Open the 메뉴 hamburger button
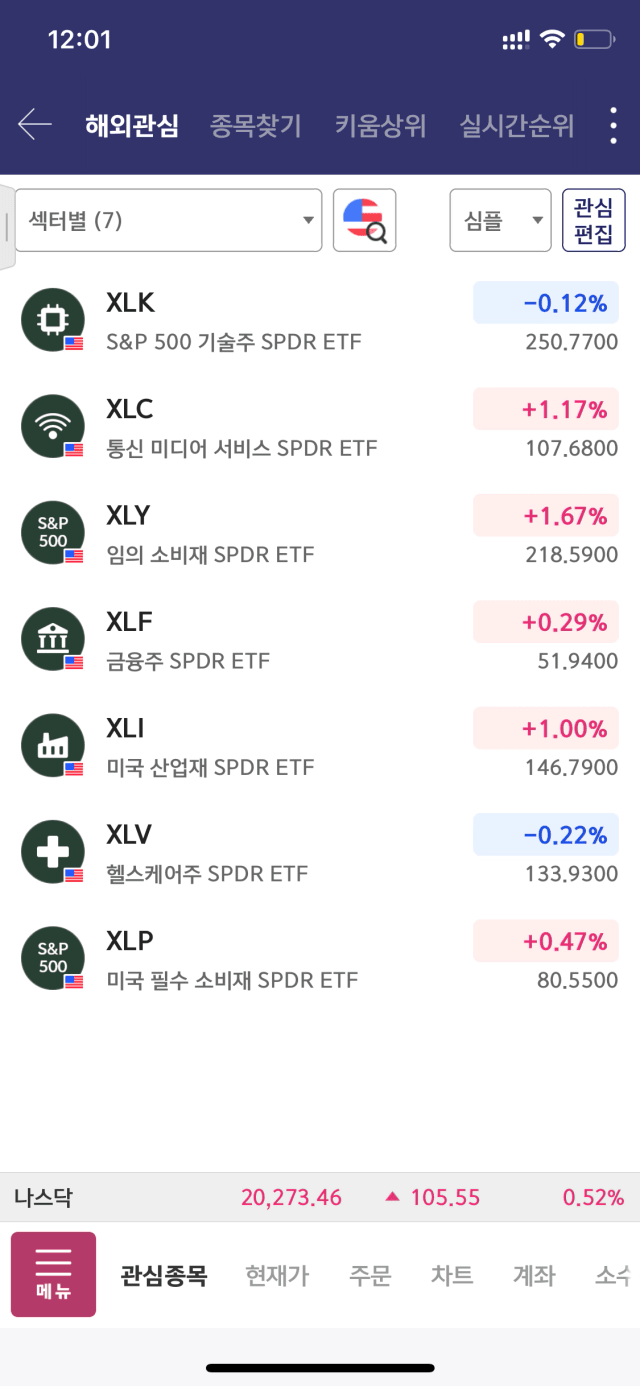 pos(53,1274)
